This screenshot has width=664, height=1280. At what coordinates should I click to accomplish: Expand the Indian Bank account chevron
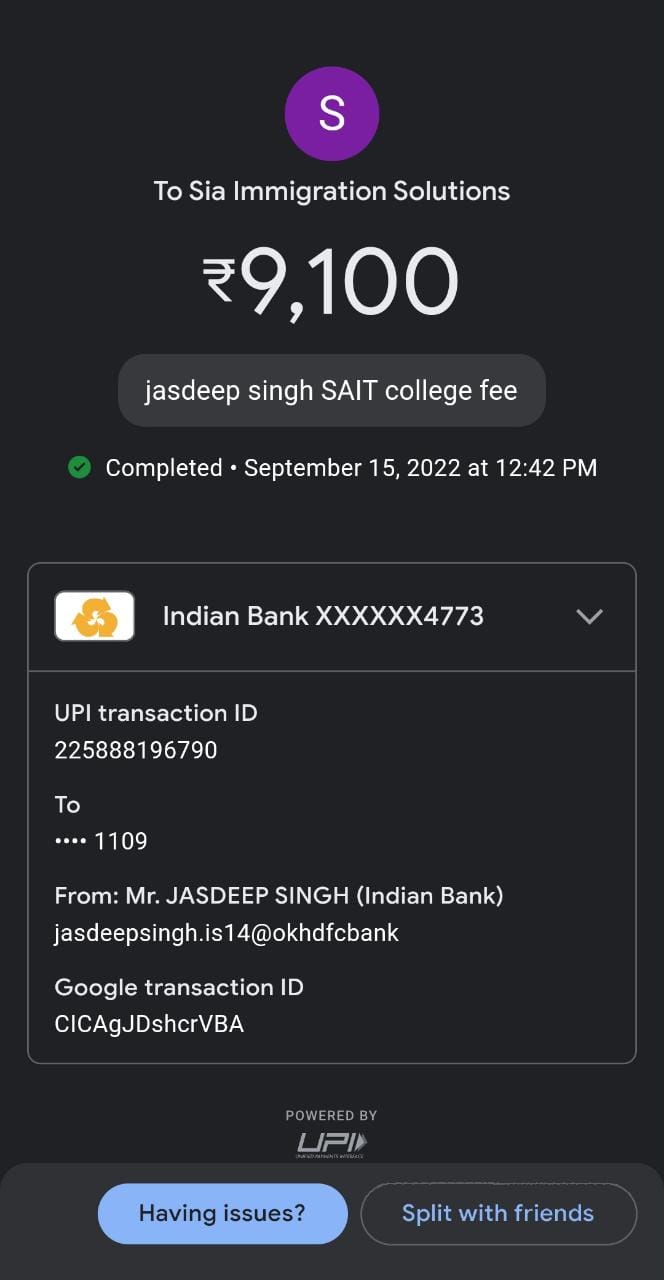[590, 616]
